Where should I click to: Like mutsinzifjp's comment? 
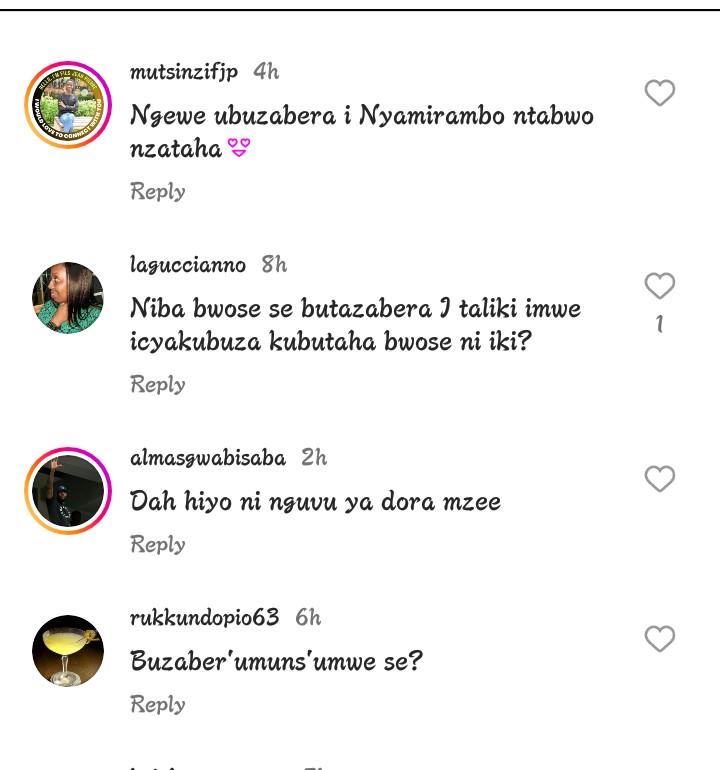click(659, 93)
